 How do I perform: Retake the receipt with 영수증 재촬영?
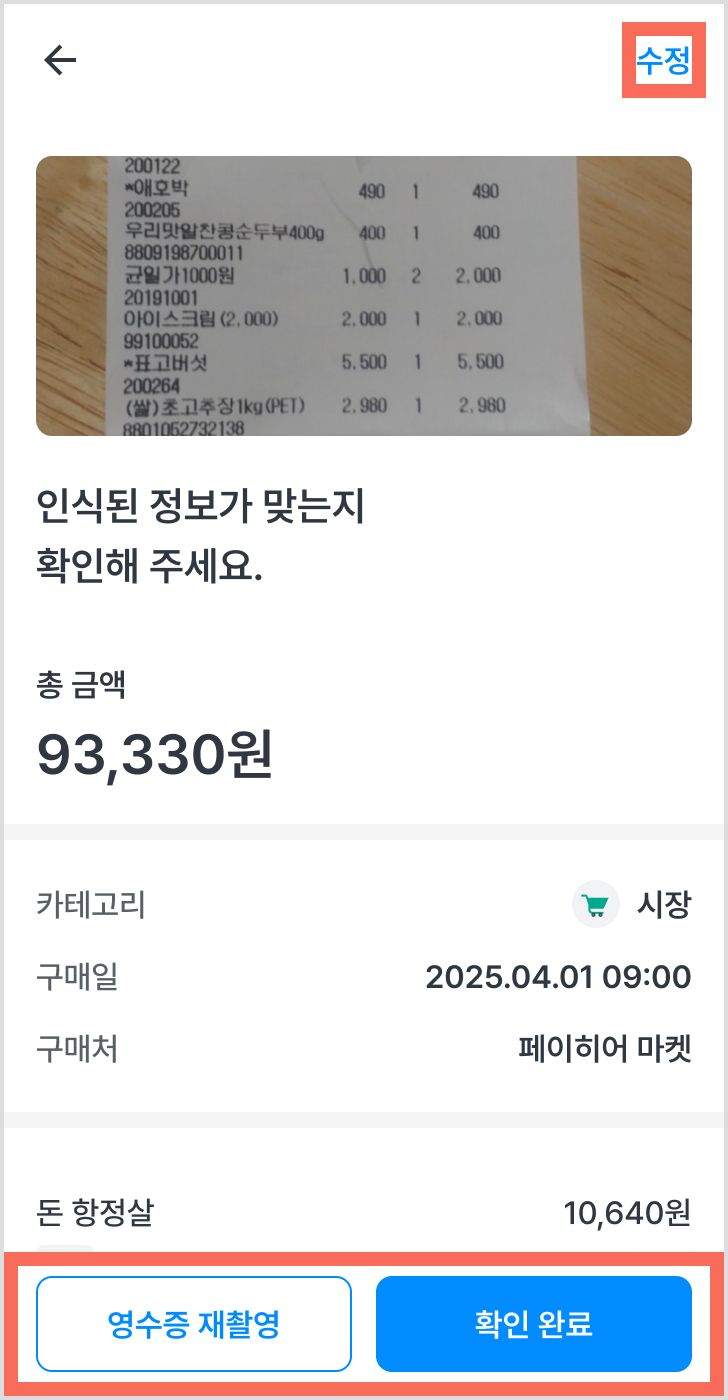pyautogui.click(x=194, y=1324)
